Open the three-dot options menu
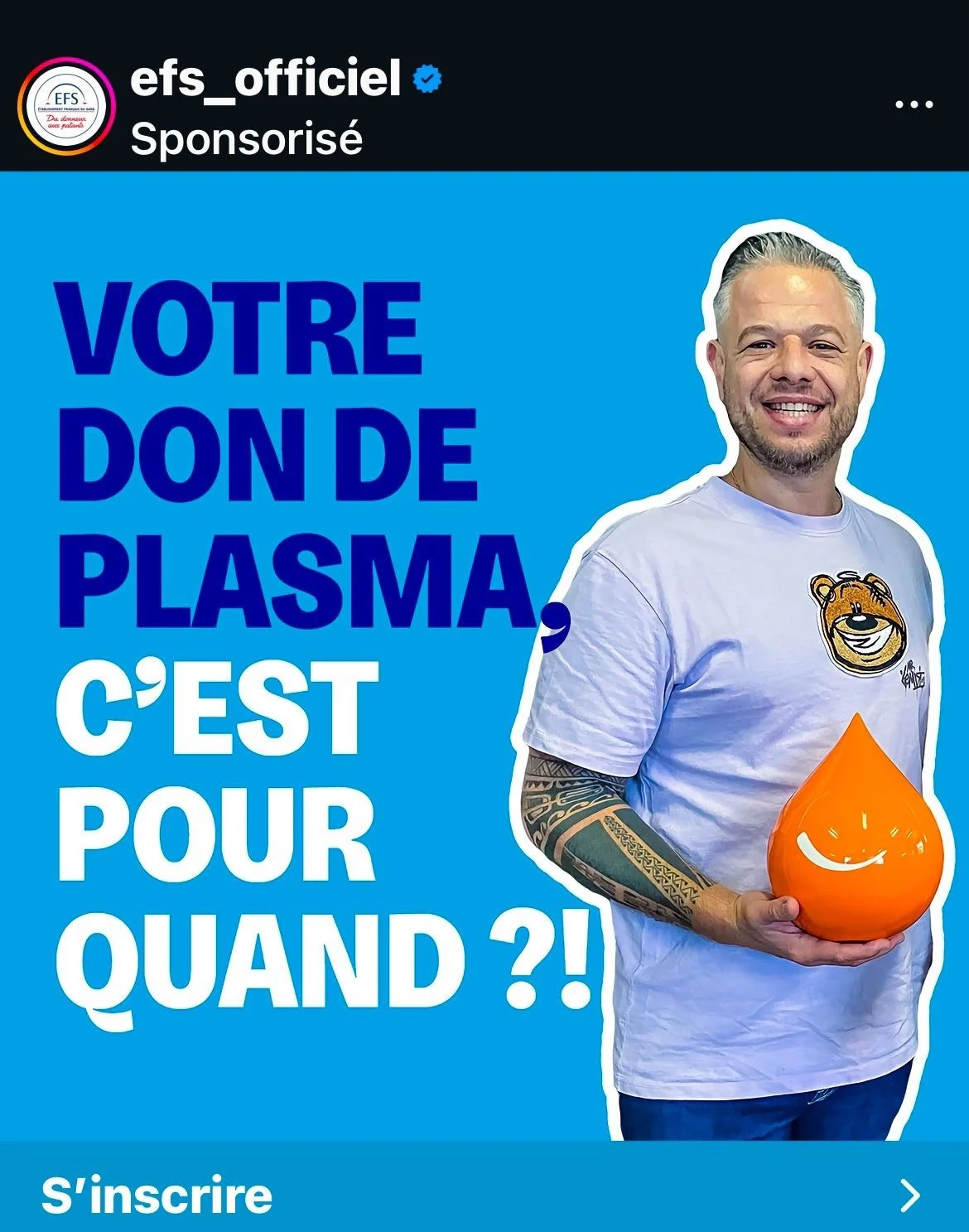The image size is (969, 1232). pyautogui.click(x=914, y=105)
